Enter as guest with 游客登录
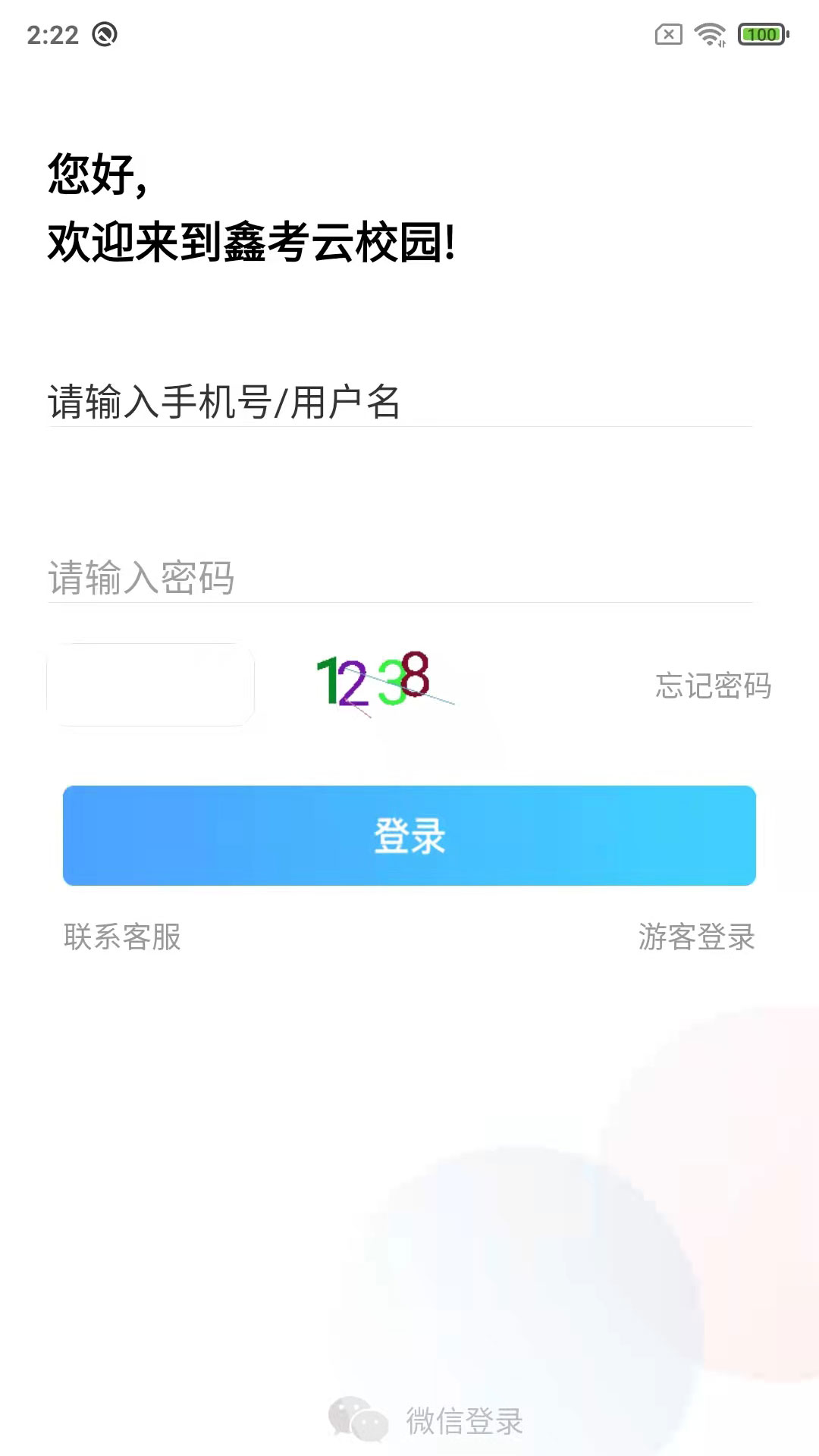The image size is (819, 1456). coord(696,937)
